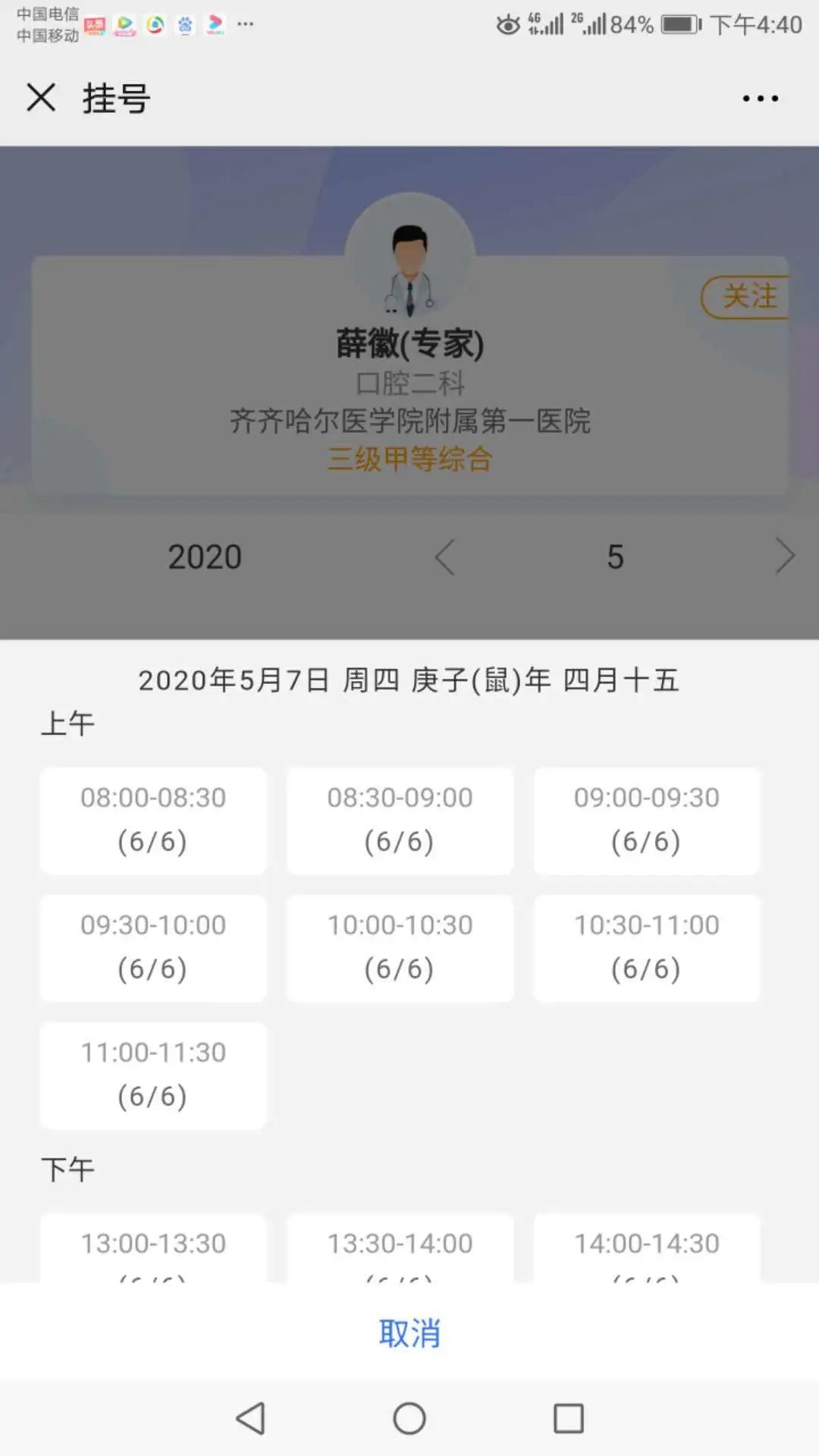Select the 08:00-08:30 time slot
Viewport: 819px width, 1456px height.
(153, 821)
